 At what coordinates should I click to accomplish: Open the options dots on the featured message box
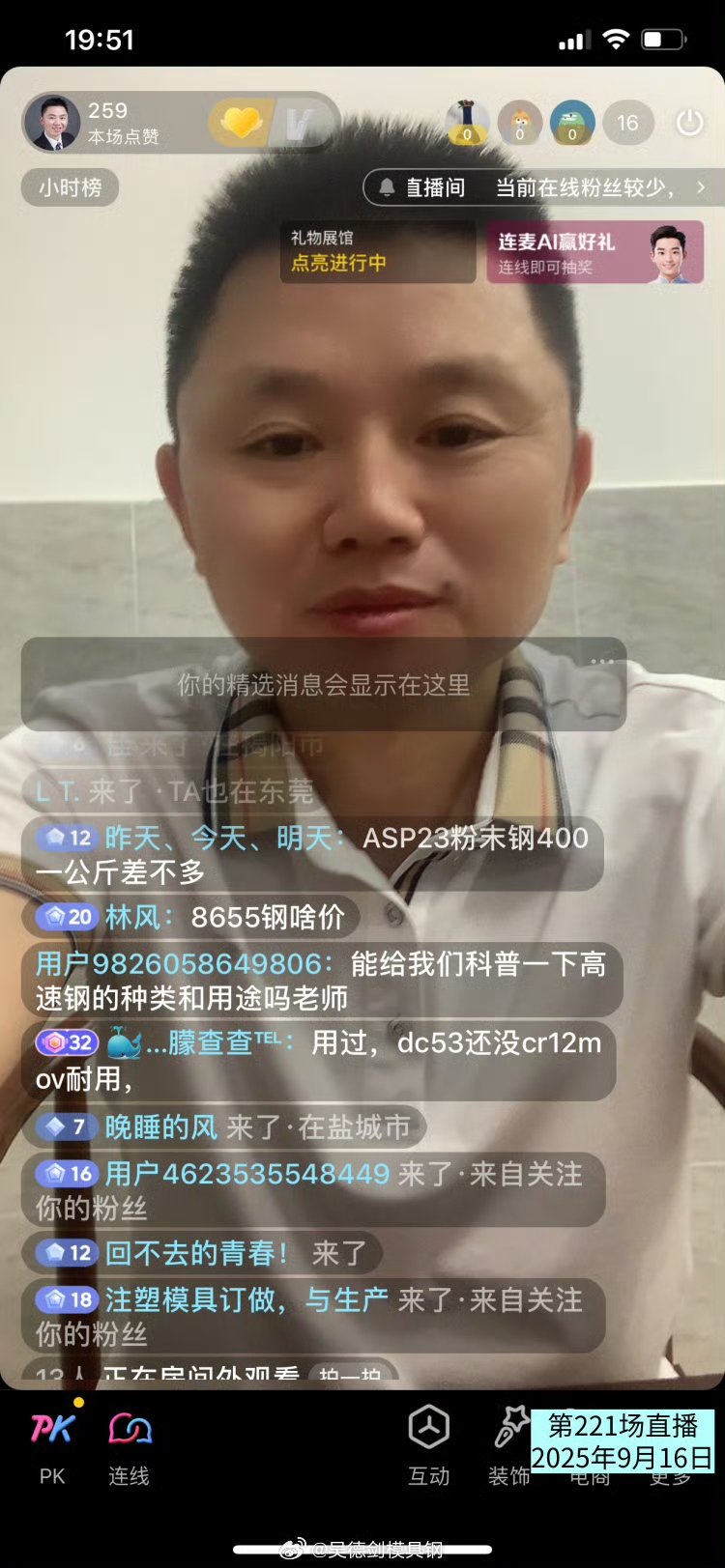602,660
